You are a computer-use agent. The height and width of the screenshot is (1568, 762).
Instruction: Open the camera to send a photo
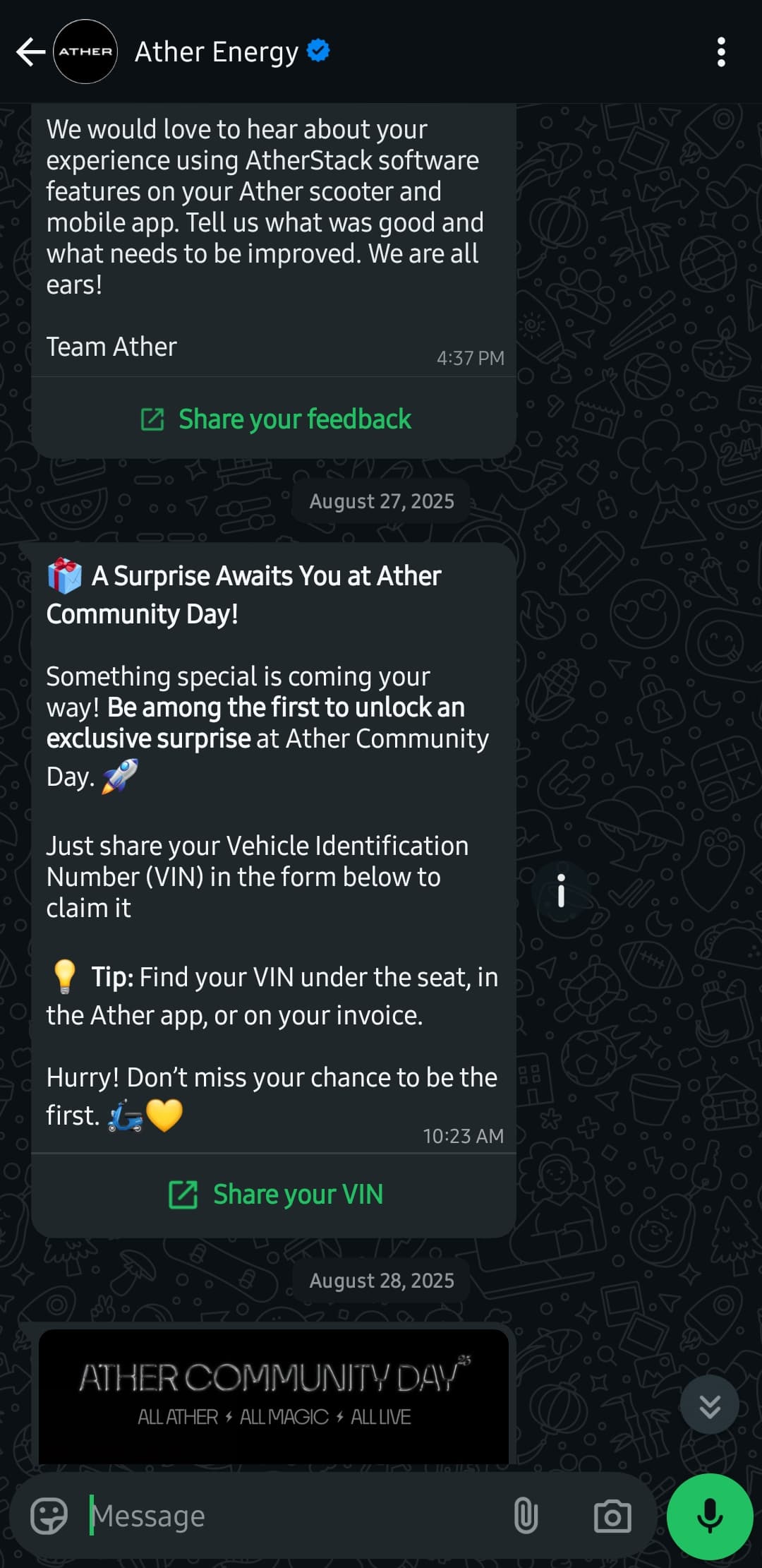(x=612, y=1515)
